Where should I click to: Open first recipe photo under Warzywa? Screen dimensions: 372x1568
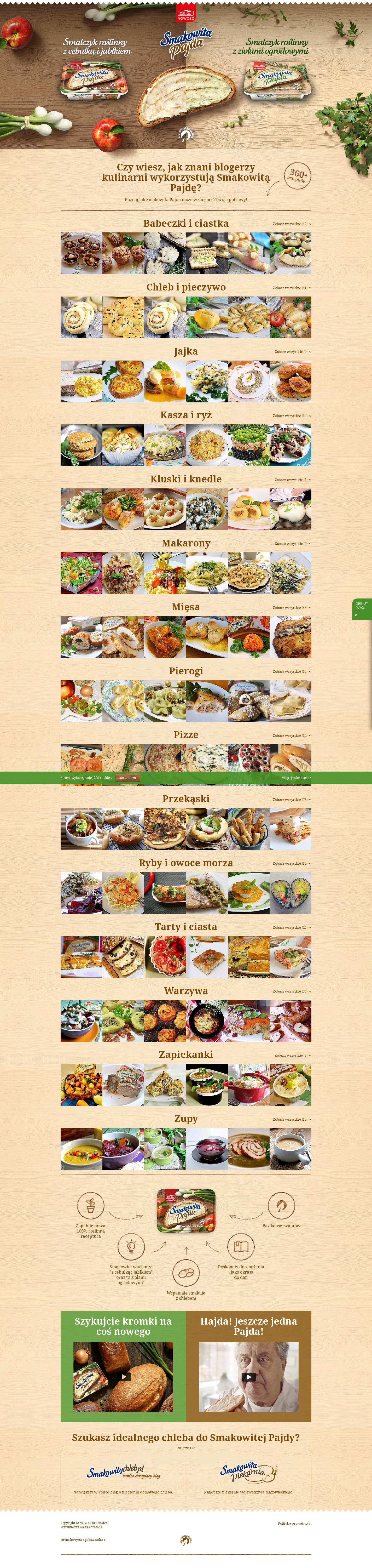click(81, 1020)
